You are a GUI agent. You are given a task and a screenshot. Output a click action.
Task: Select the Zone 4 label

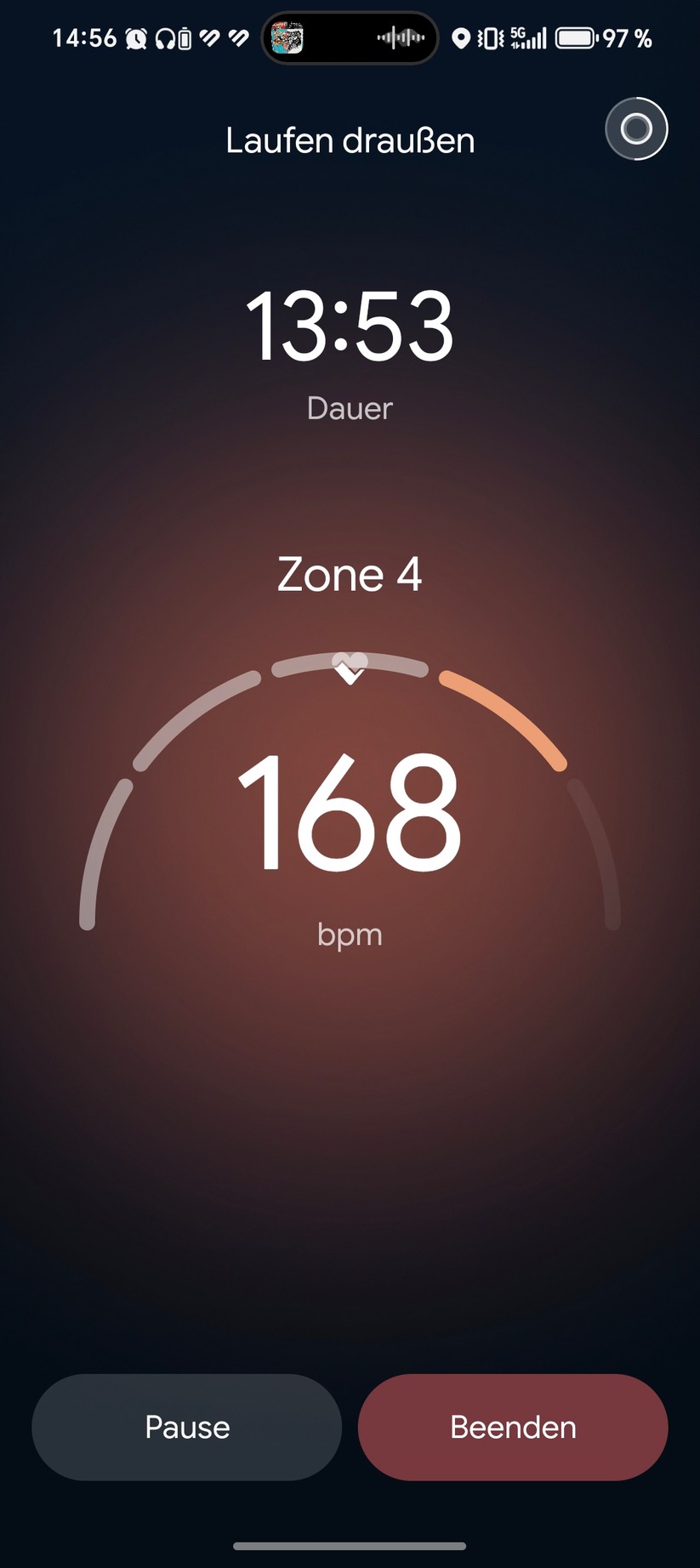pos(349,574)
